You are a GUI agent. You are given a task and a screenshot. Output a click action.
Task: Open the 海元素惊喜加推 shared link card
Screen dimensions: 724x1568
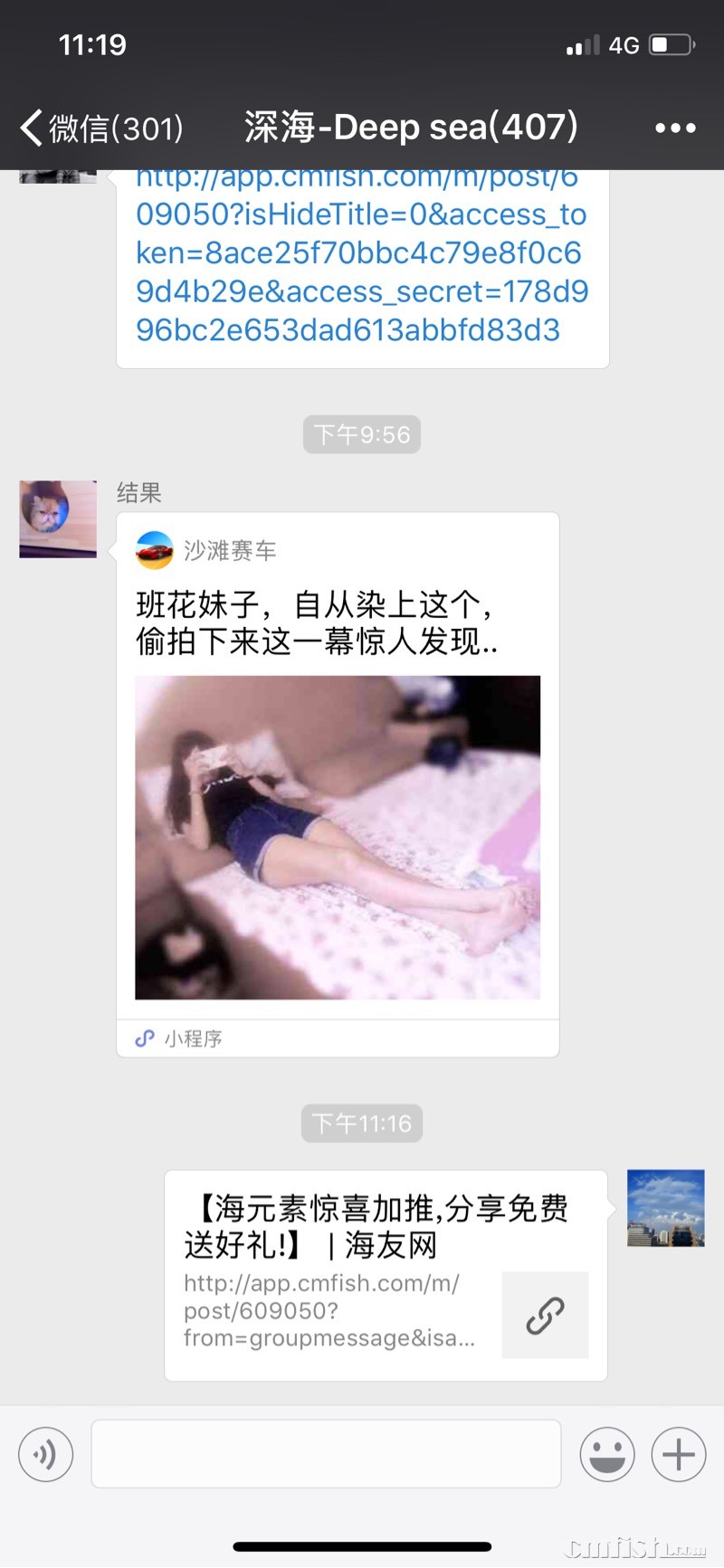(x=385, y=1274)
